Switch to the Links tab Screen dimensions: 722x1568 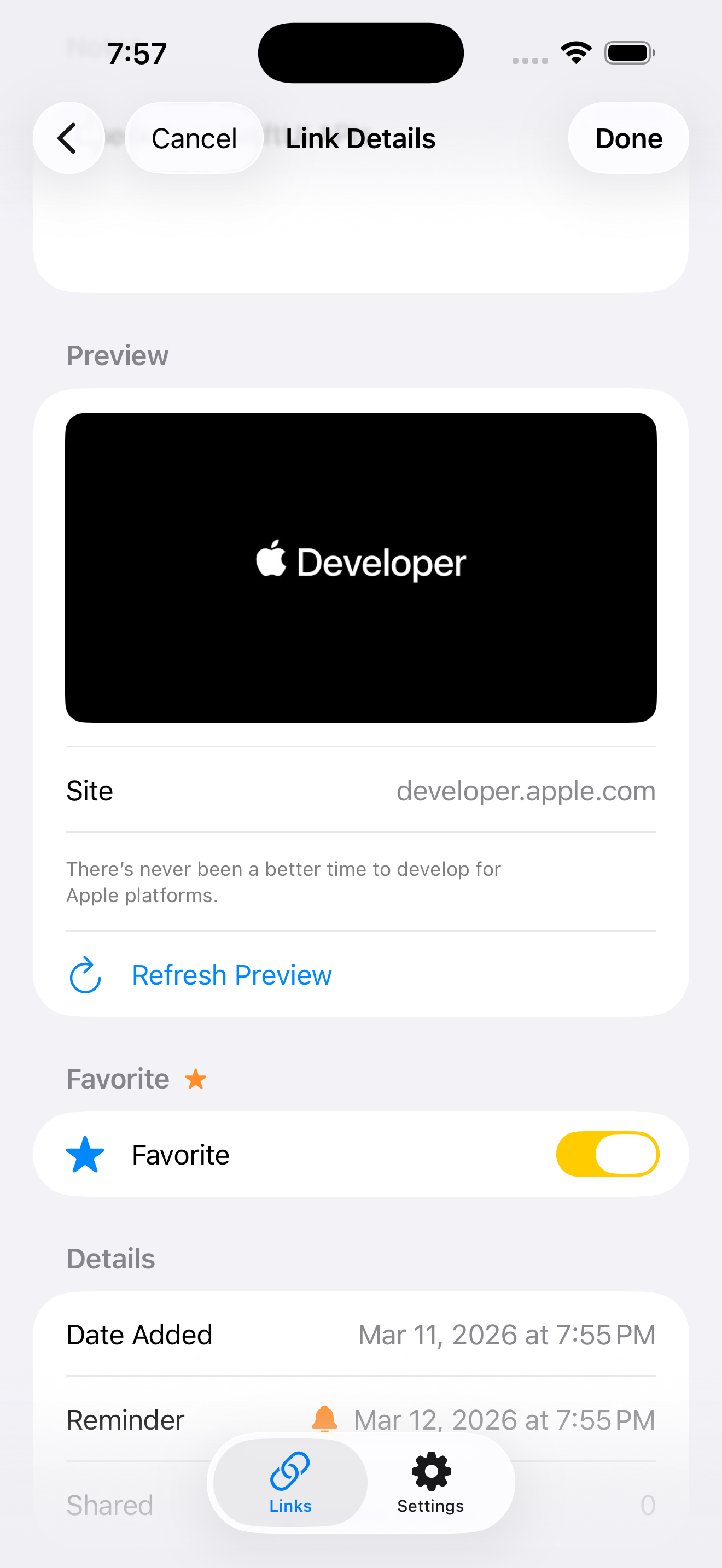coord(290,1483)
